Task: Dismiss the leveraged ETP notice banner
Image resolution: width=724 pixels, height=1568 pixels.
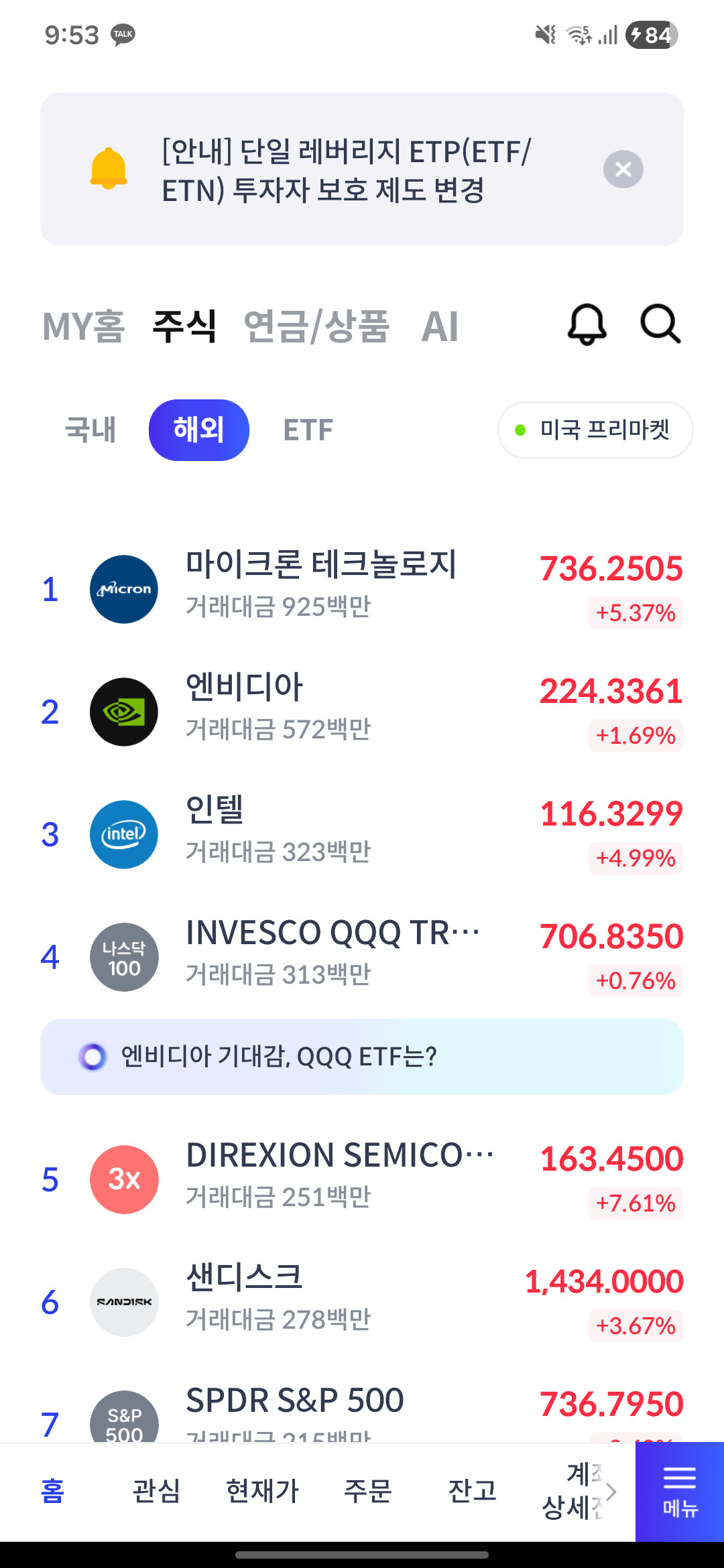Action: (623, 169)
